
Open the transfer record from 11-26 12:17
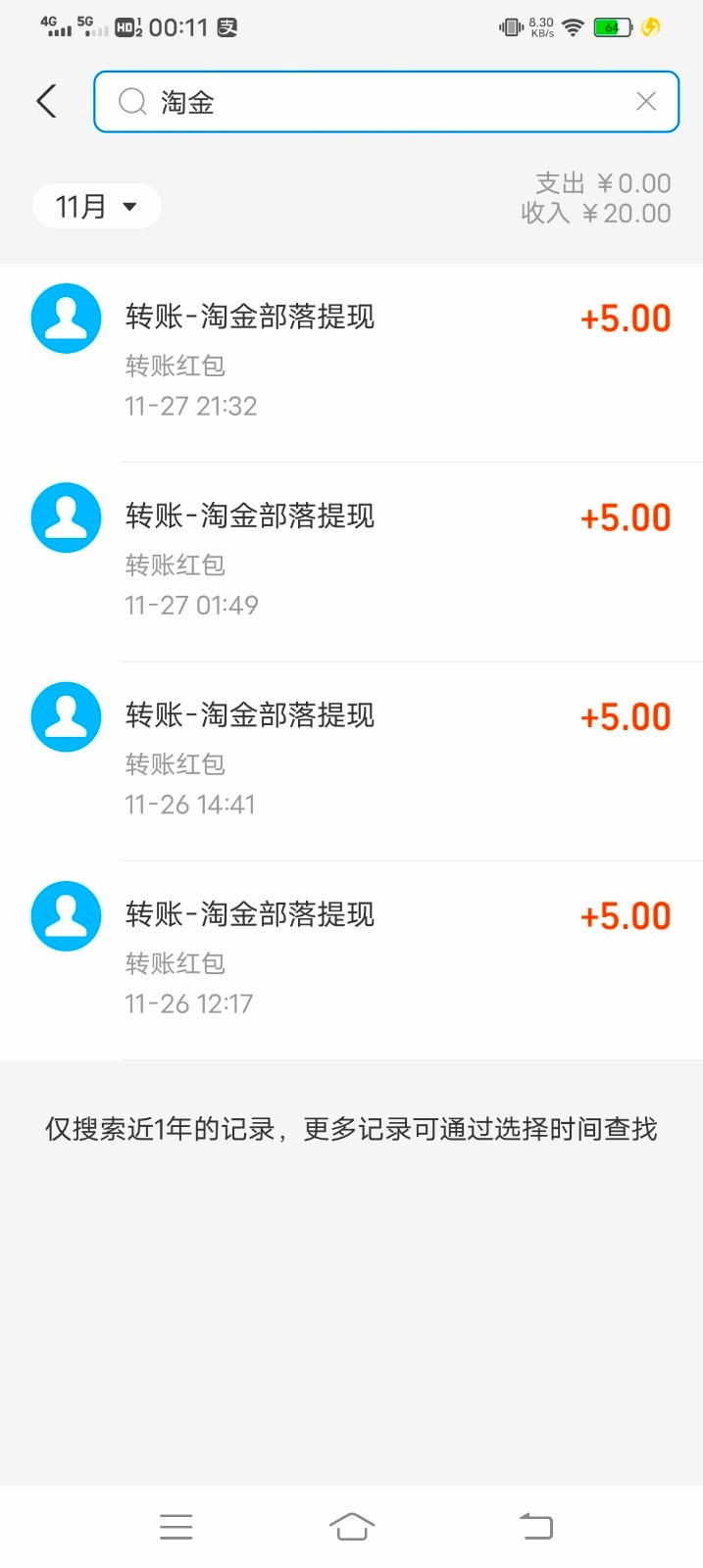point(351,960)
